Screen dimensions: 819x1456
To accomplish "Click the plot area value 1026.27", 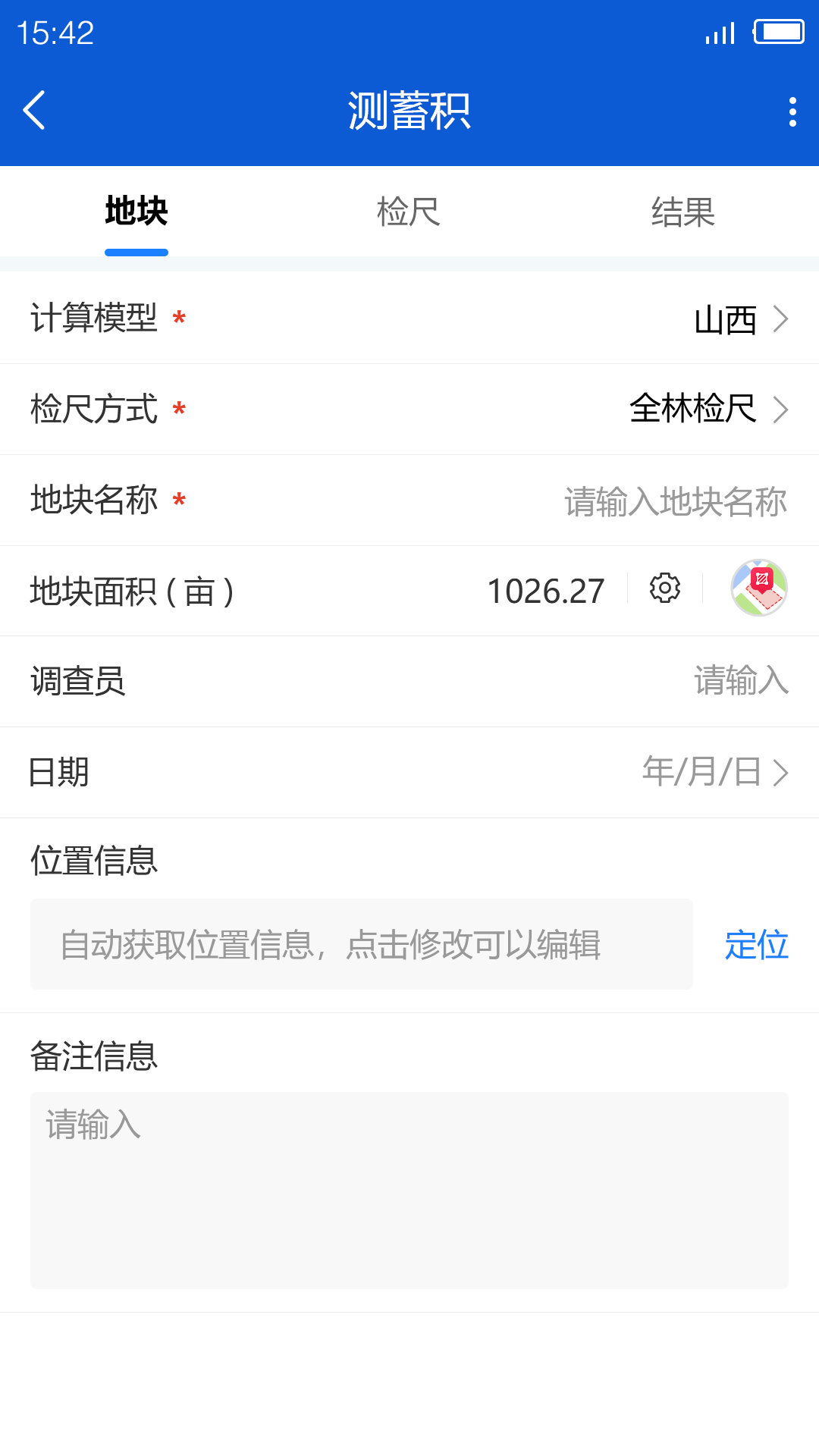I will (x=544, y=590).
